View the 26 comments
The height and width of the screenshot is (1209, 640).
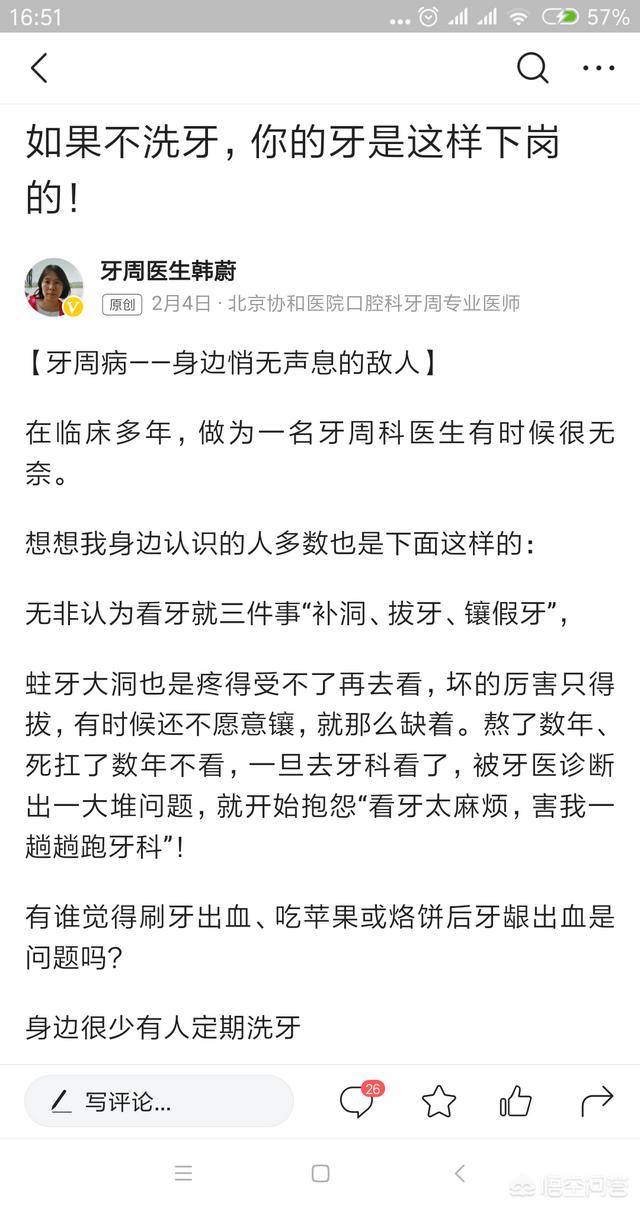[359, 1100]
